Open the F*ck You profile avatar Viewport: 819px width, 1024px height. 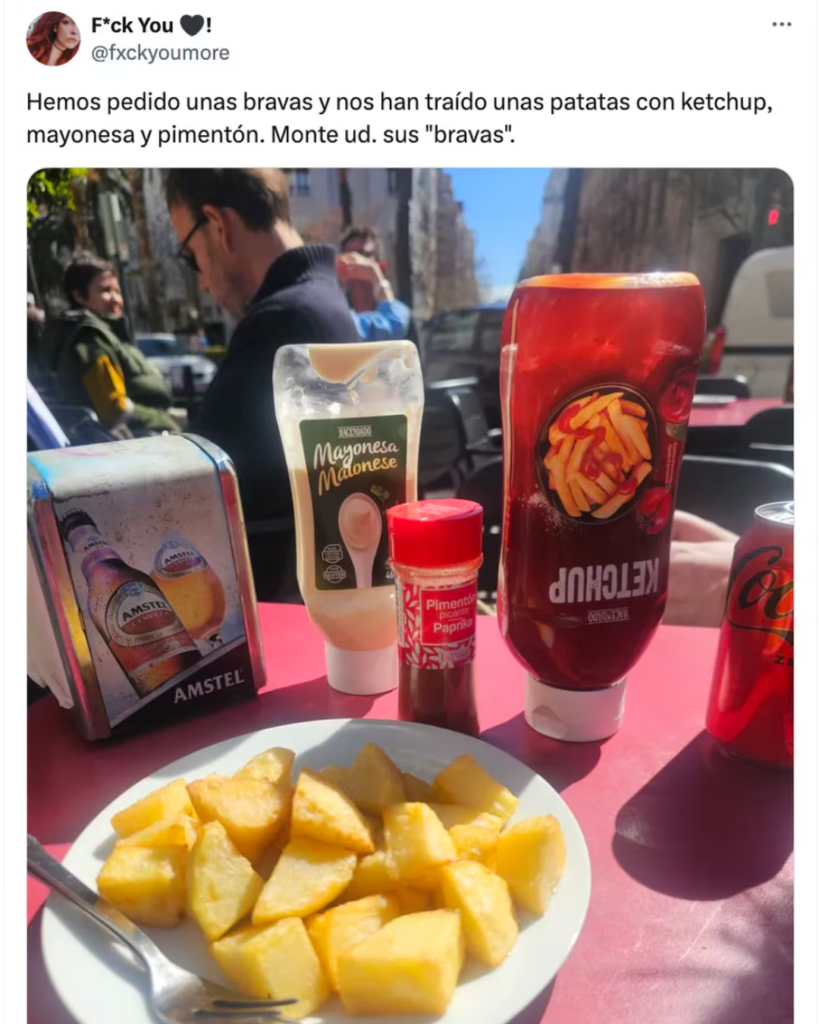(53, 39)
